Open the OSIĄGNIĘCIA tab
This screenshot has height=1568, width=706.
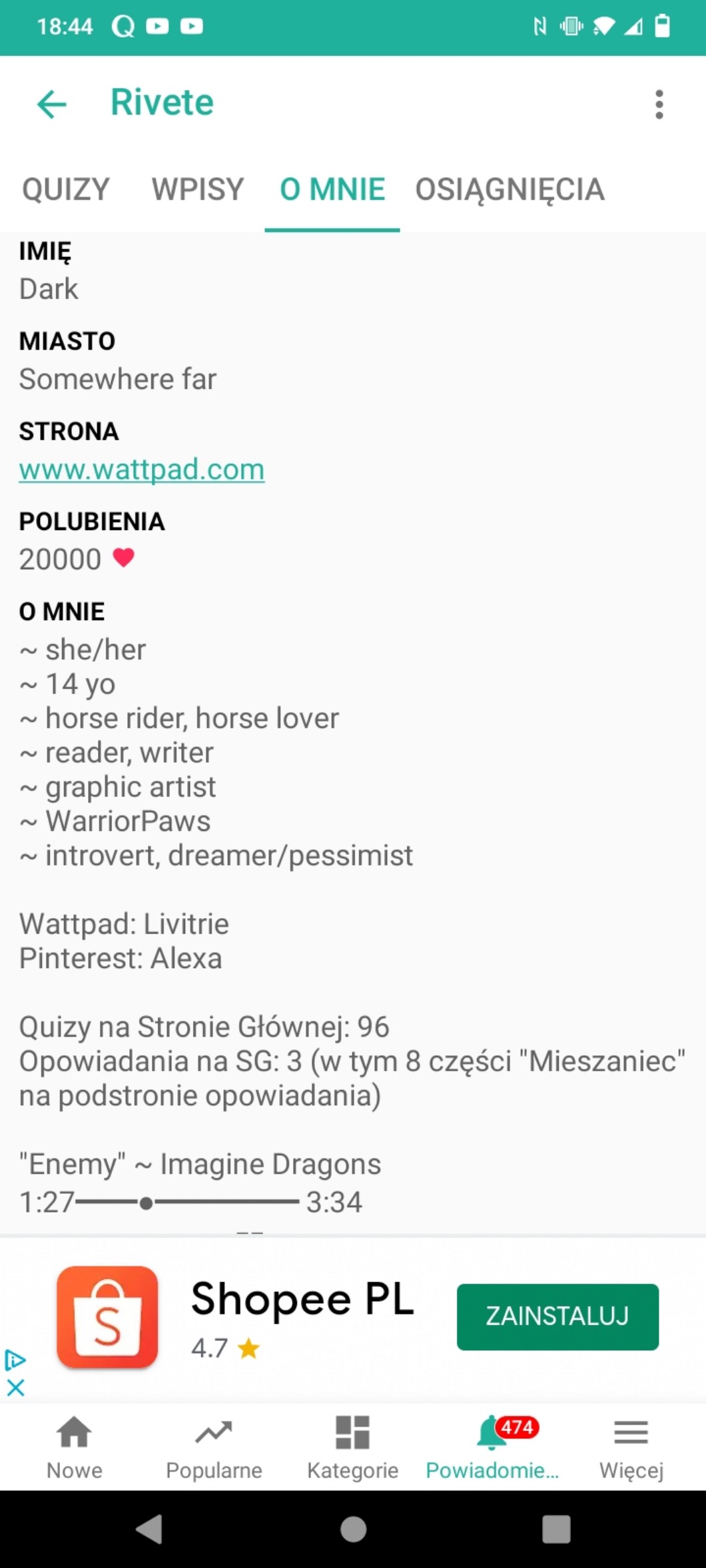(x=510, y=190)
